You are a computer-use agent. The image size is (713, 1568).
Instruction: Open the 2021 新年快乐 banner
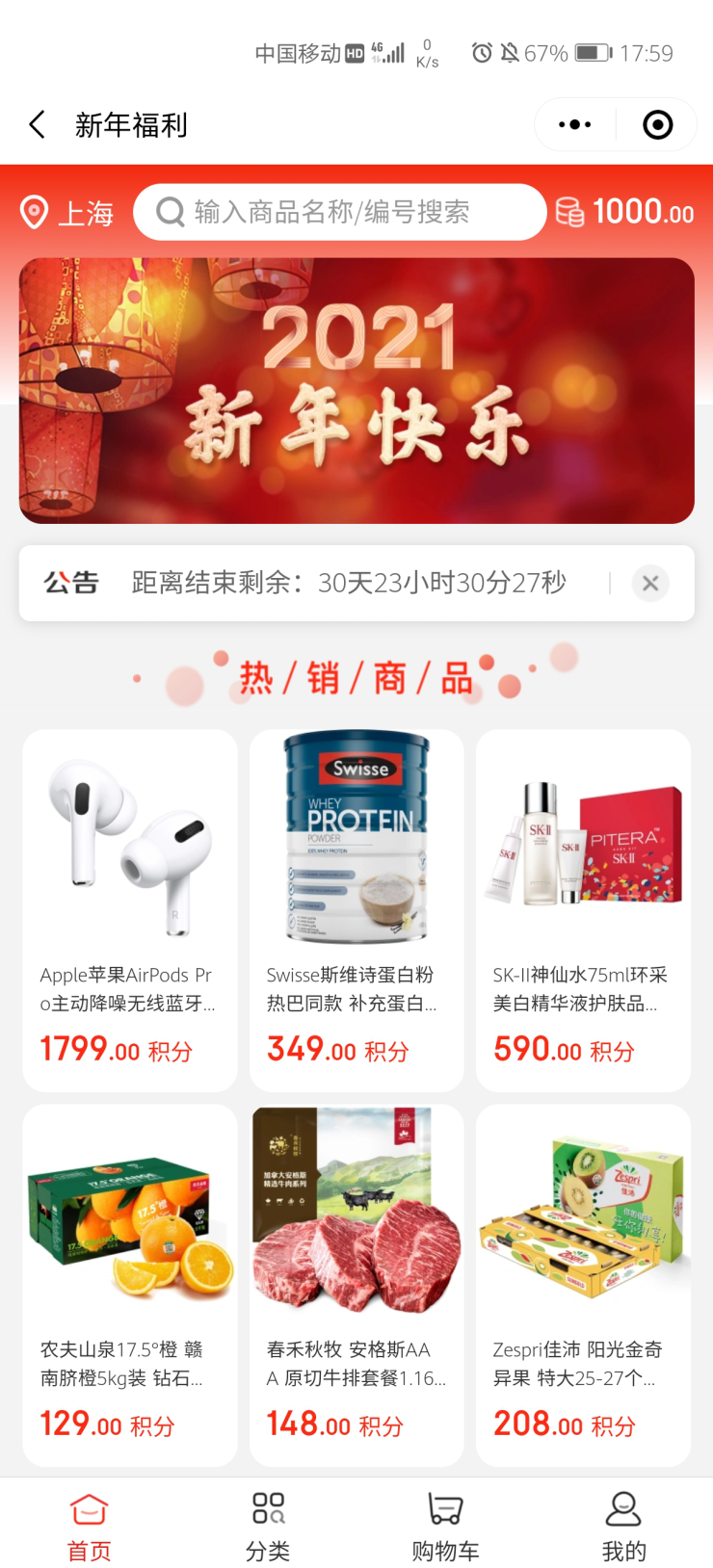[x=356, y=390]
